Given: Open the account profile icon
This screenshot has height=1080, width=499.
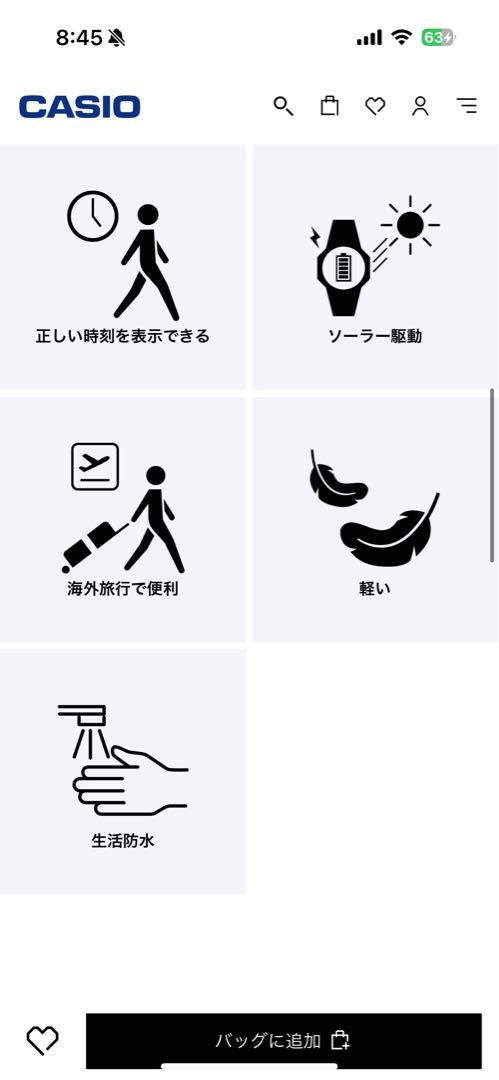Looking at the screenshot, I should [x=420, y=106].
